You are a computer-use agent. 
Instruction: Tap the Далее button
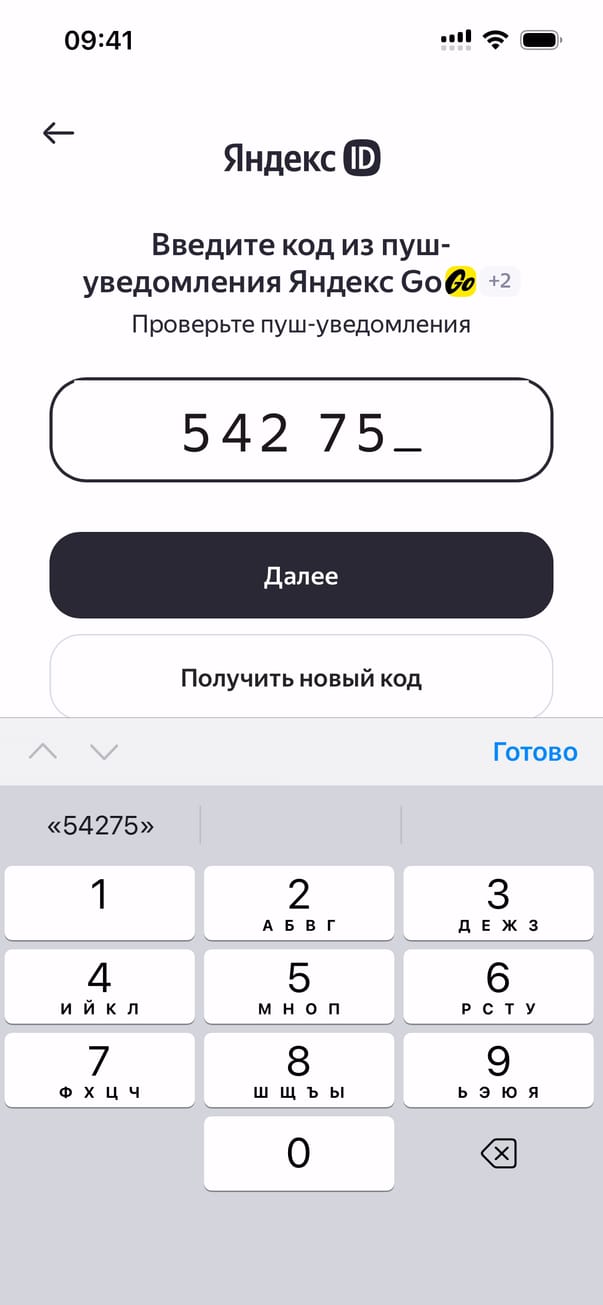pyautogui.click(x=301, y=575)
